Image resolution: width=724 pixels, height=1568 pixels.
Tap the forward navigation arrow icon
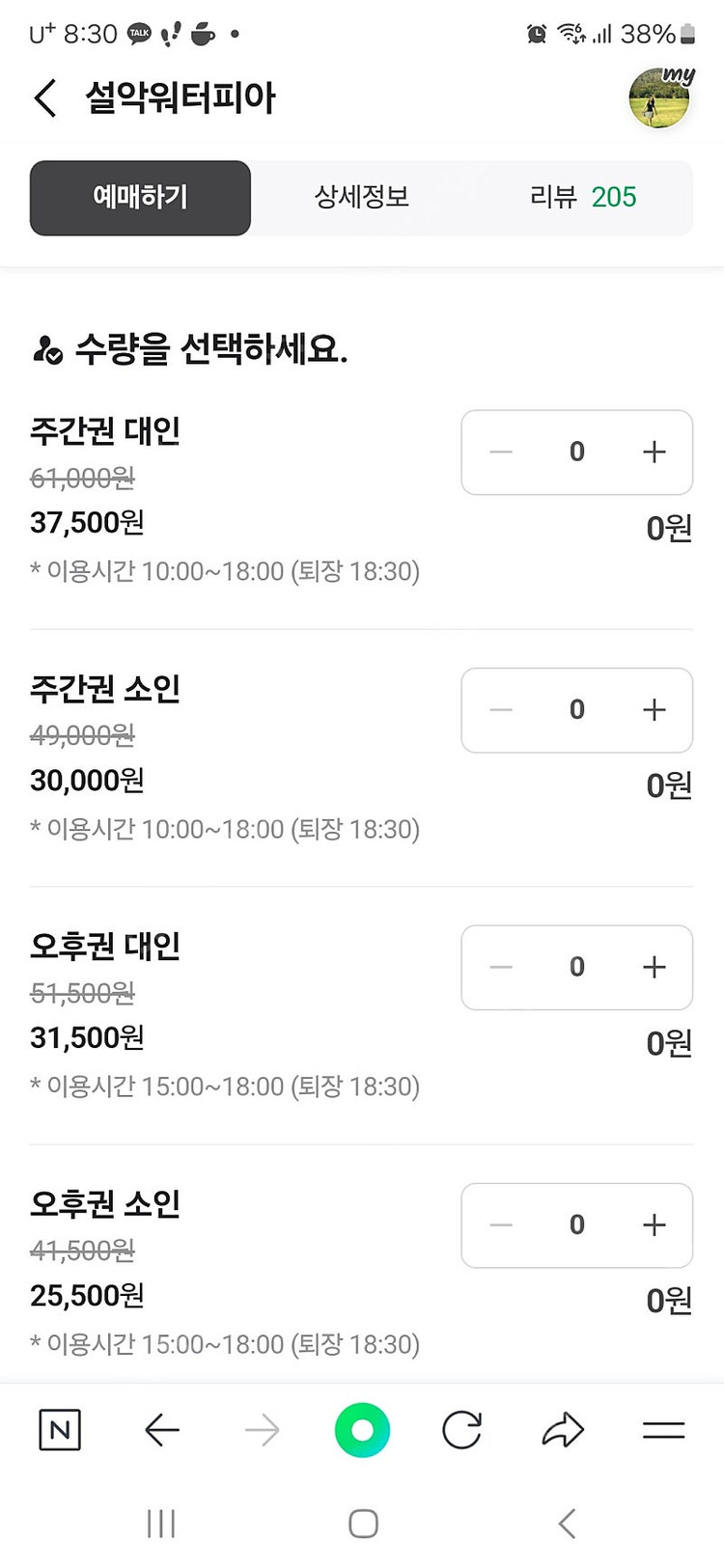point(263,1431)
